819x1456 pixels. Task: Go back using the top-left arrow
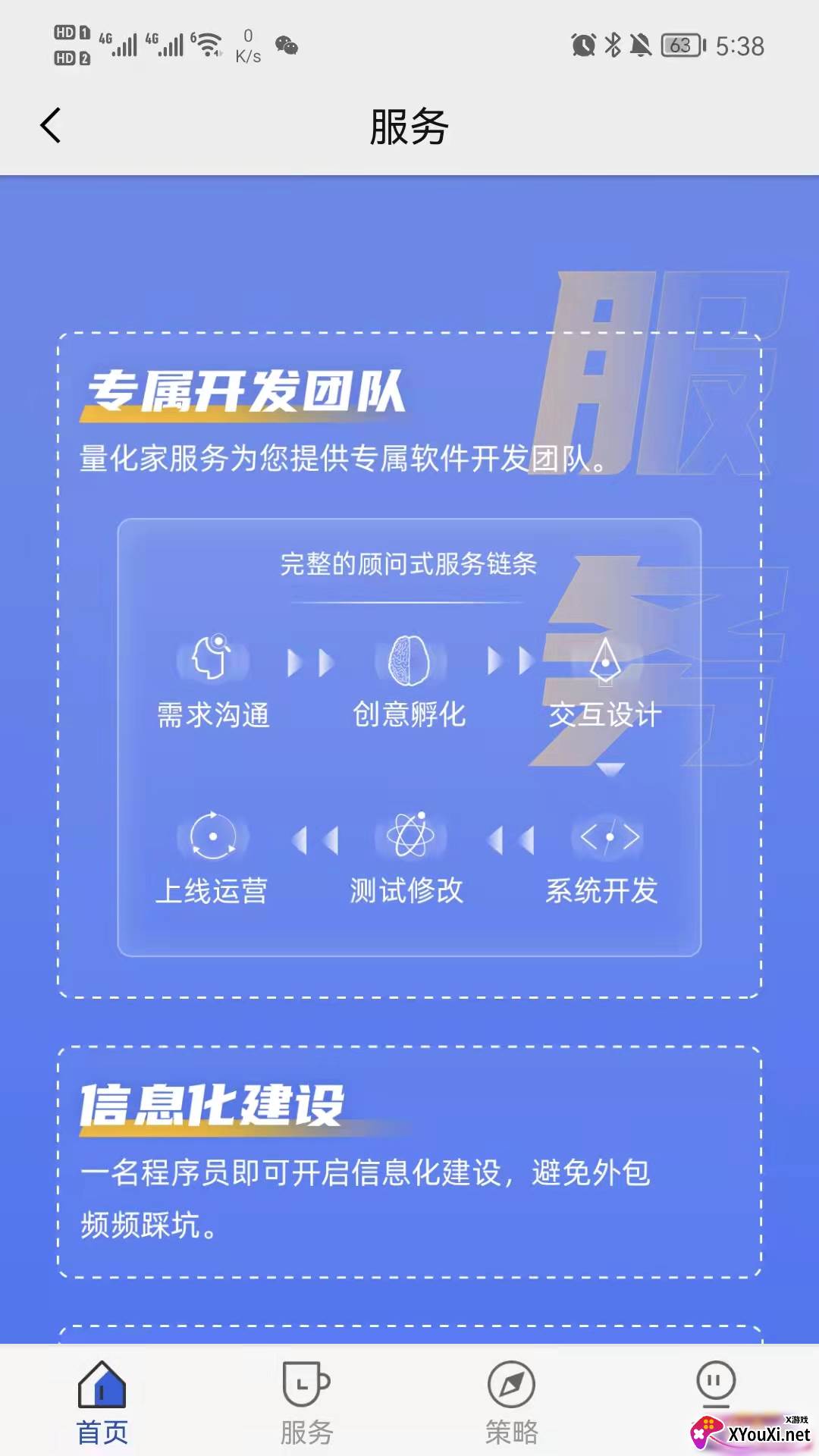click(x=50, y=125)
